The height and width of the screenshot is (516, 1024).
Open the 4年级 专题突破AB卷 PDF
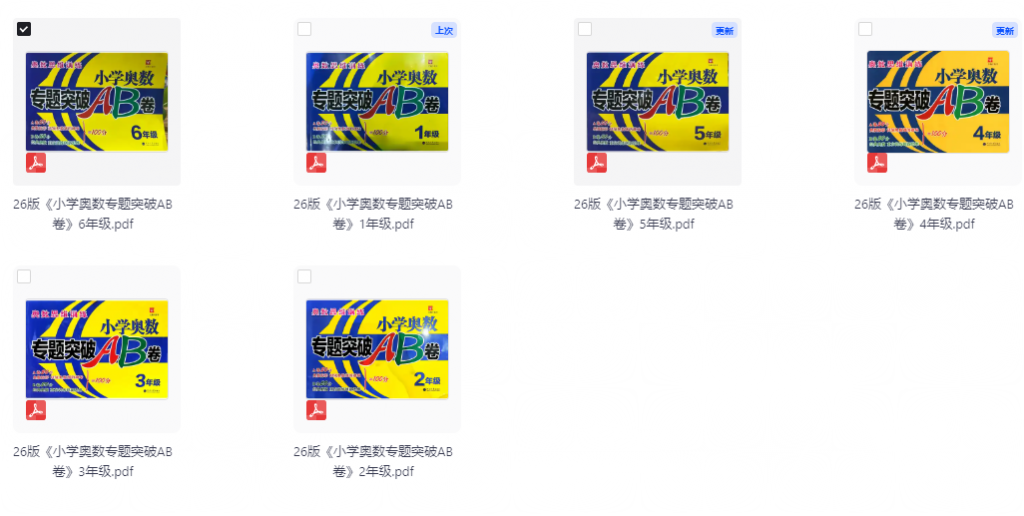coord(938,102)
